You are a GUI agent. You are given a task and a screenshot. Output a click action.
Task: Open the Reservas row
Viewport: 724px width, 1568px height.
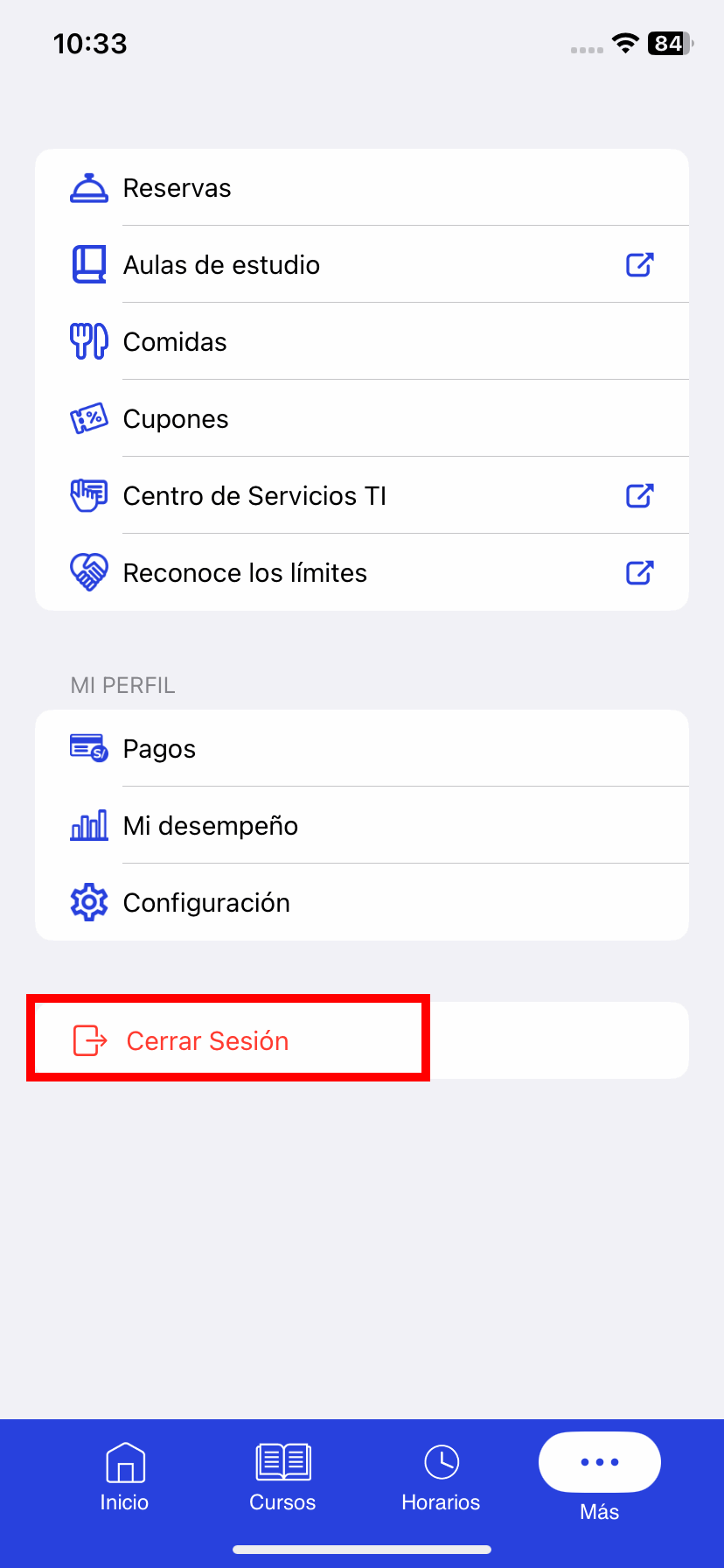coord(361,188)
